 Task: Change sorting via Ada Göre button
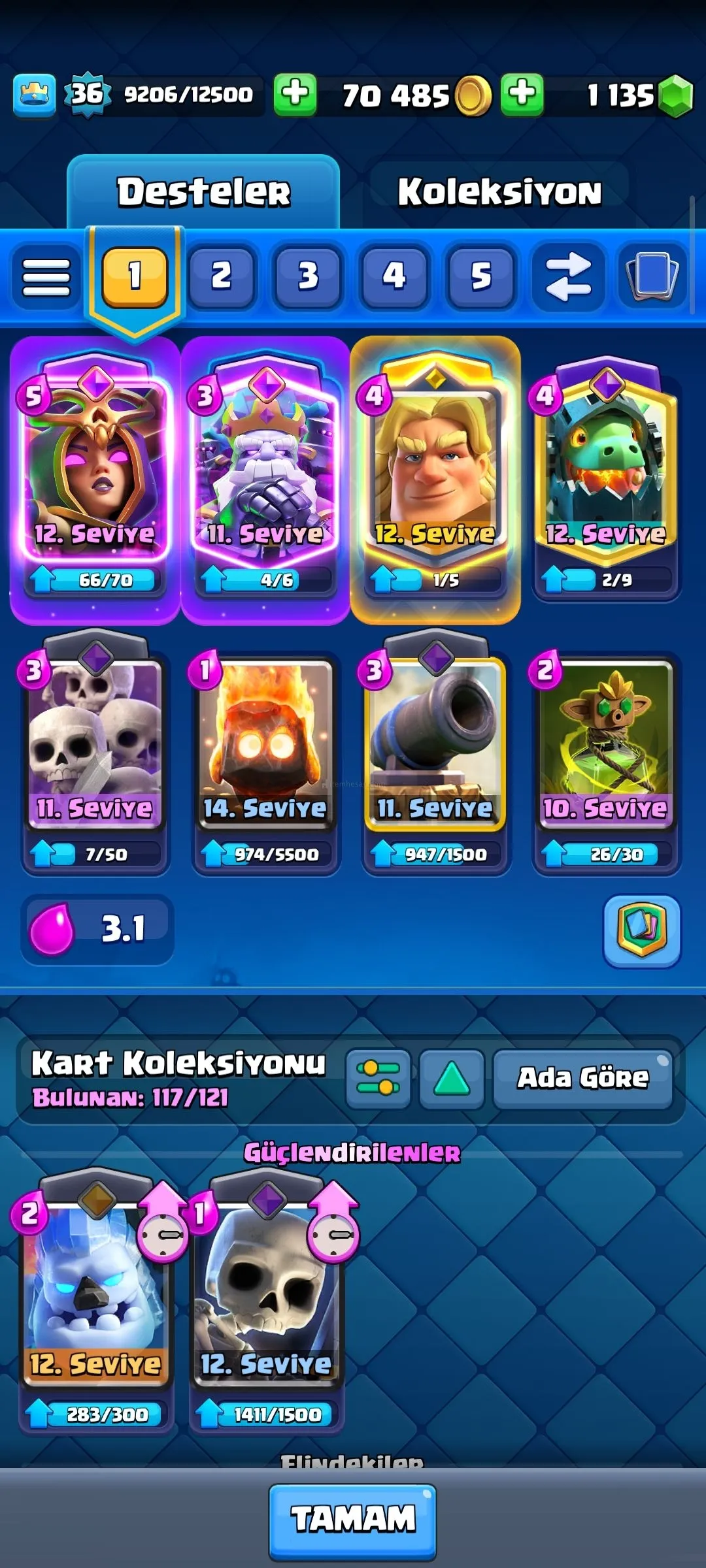(x=582, y=1079)
